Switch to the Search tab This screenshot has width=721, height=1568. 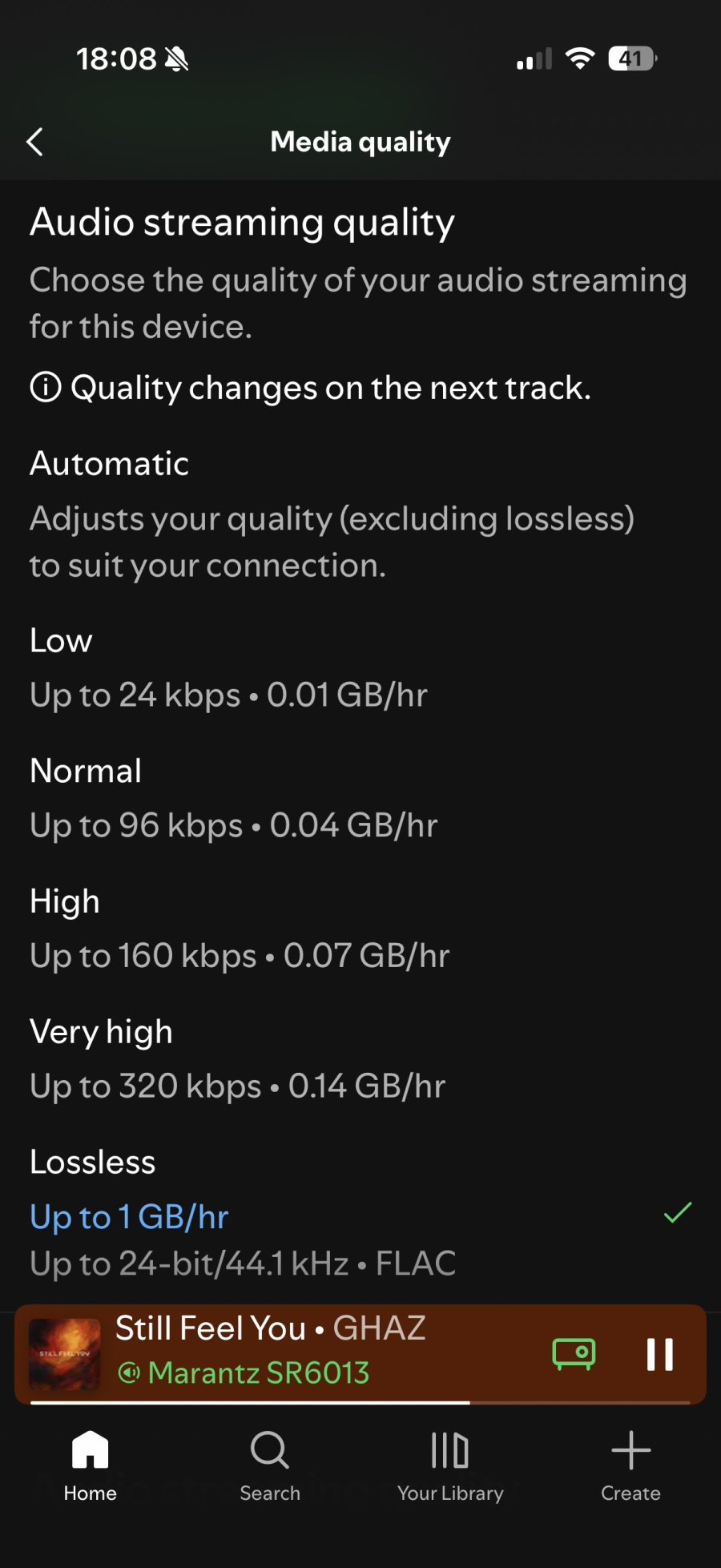click(x=270, y=1465)
